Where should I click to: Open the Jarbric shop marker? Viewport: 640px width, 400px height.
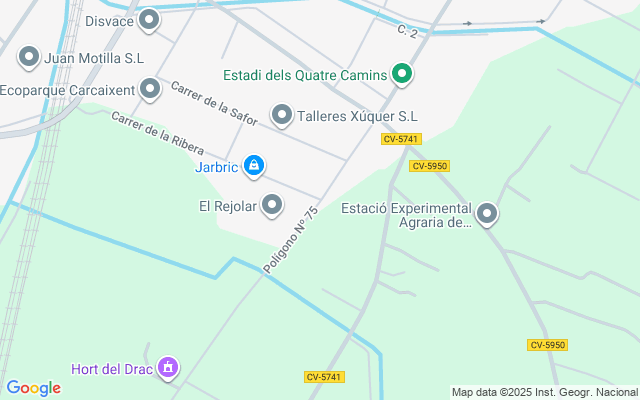(x=254, y=166)
